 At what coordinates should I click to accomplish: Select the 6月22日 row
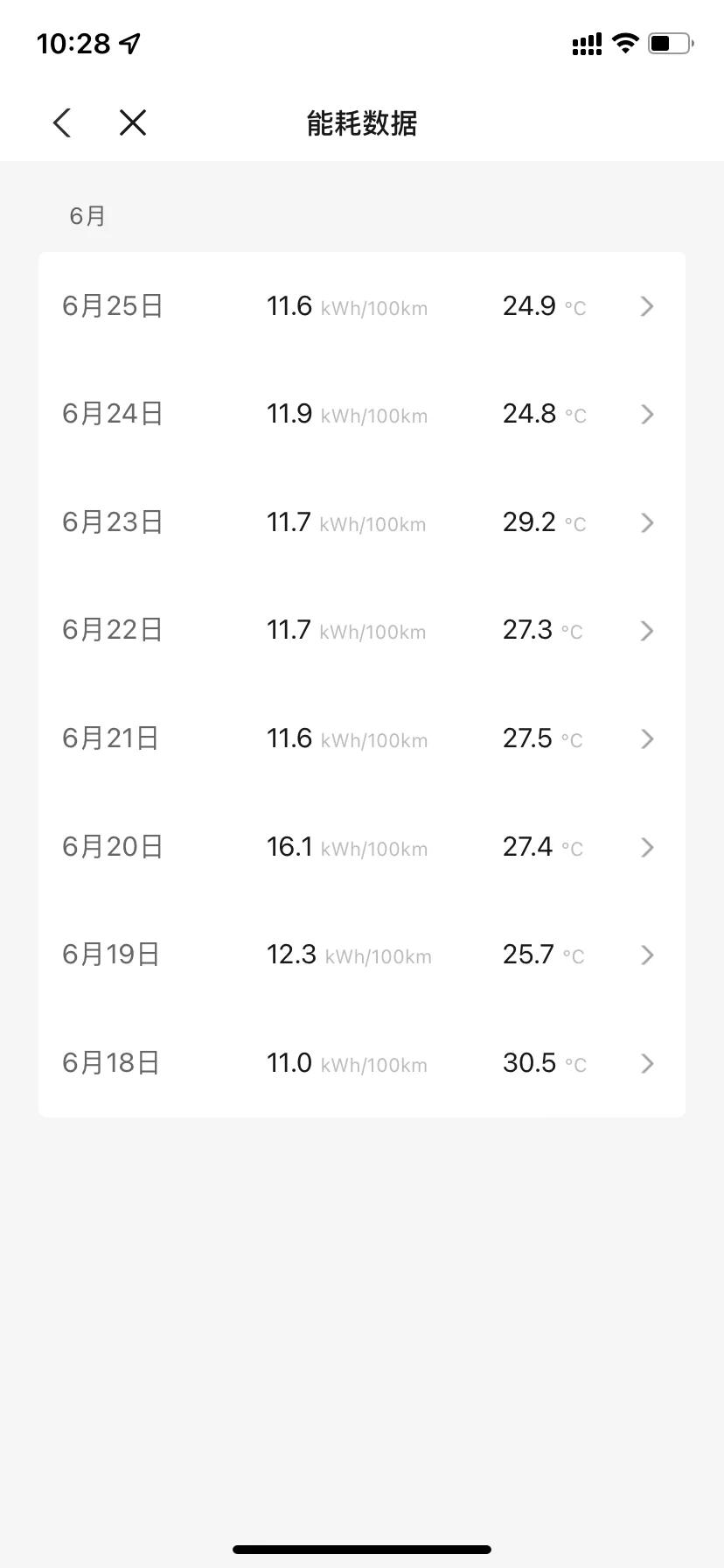point(362,631)
